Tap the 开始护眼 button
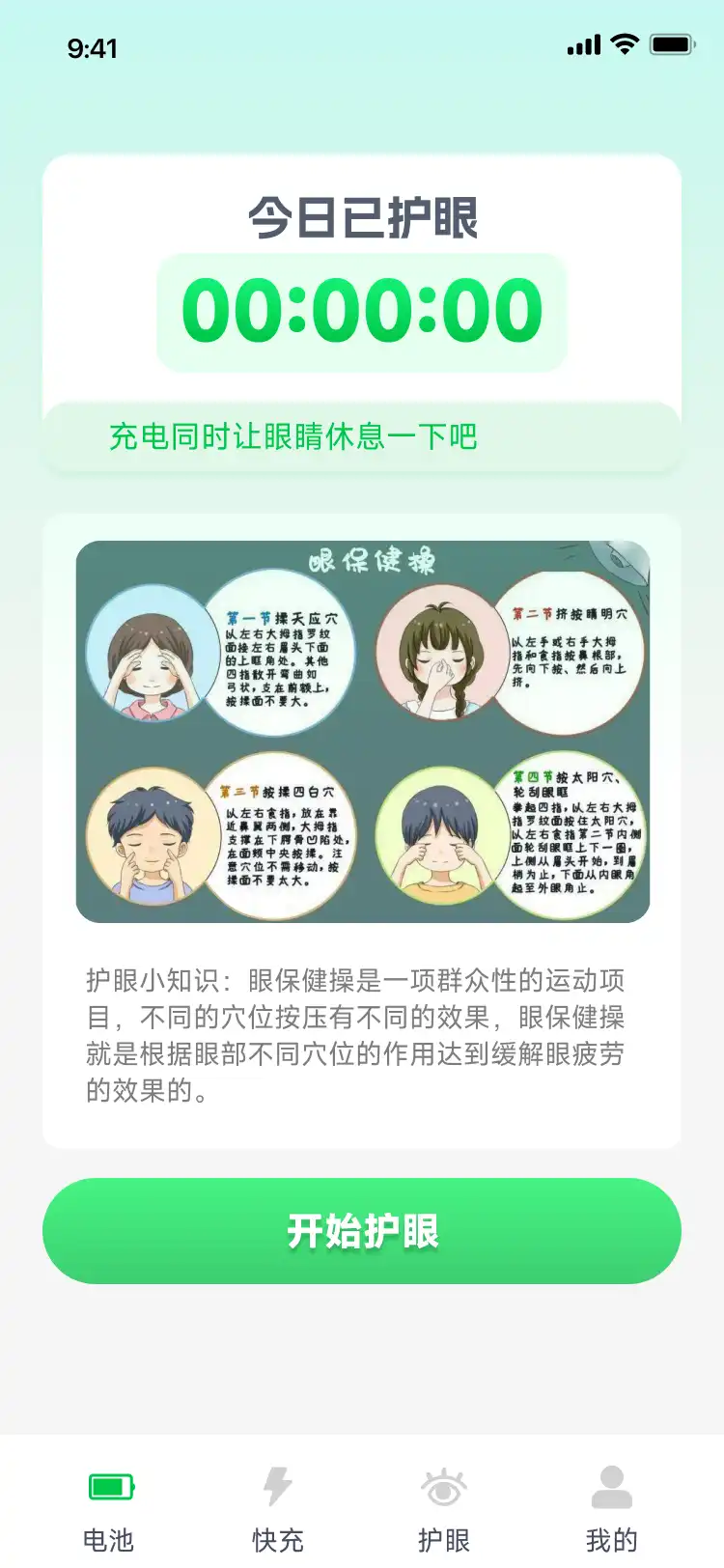The height and width of the screenshot is (1568, 724). click(362, 1231)
